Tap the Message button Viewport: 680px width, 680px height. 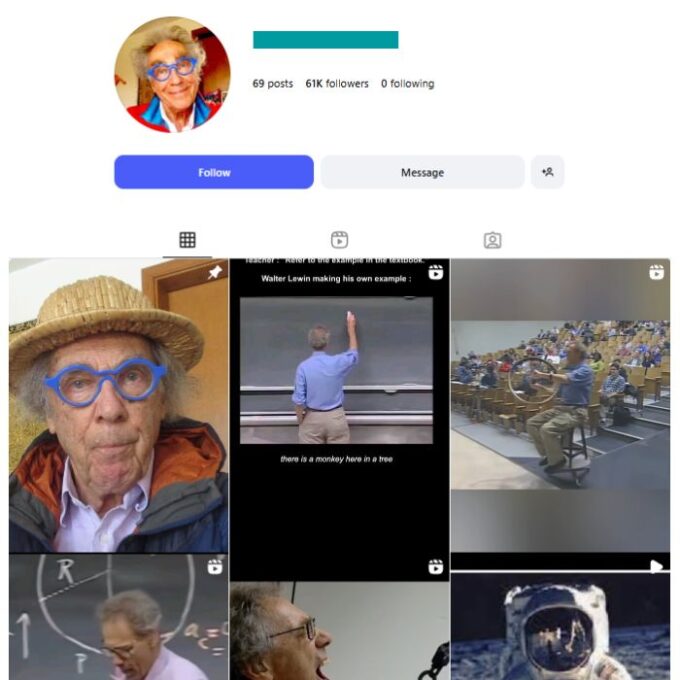421,172
